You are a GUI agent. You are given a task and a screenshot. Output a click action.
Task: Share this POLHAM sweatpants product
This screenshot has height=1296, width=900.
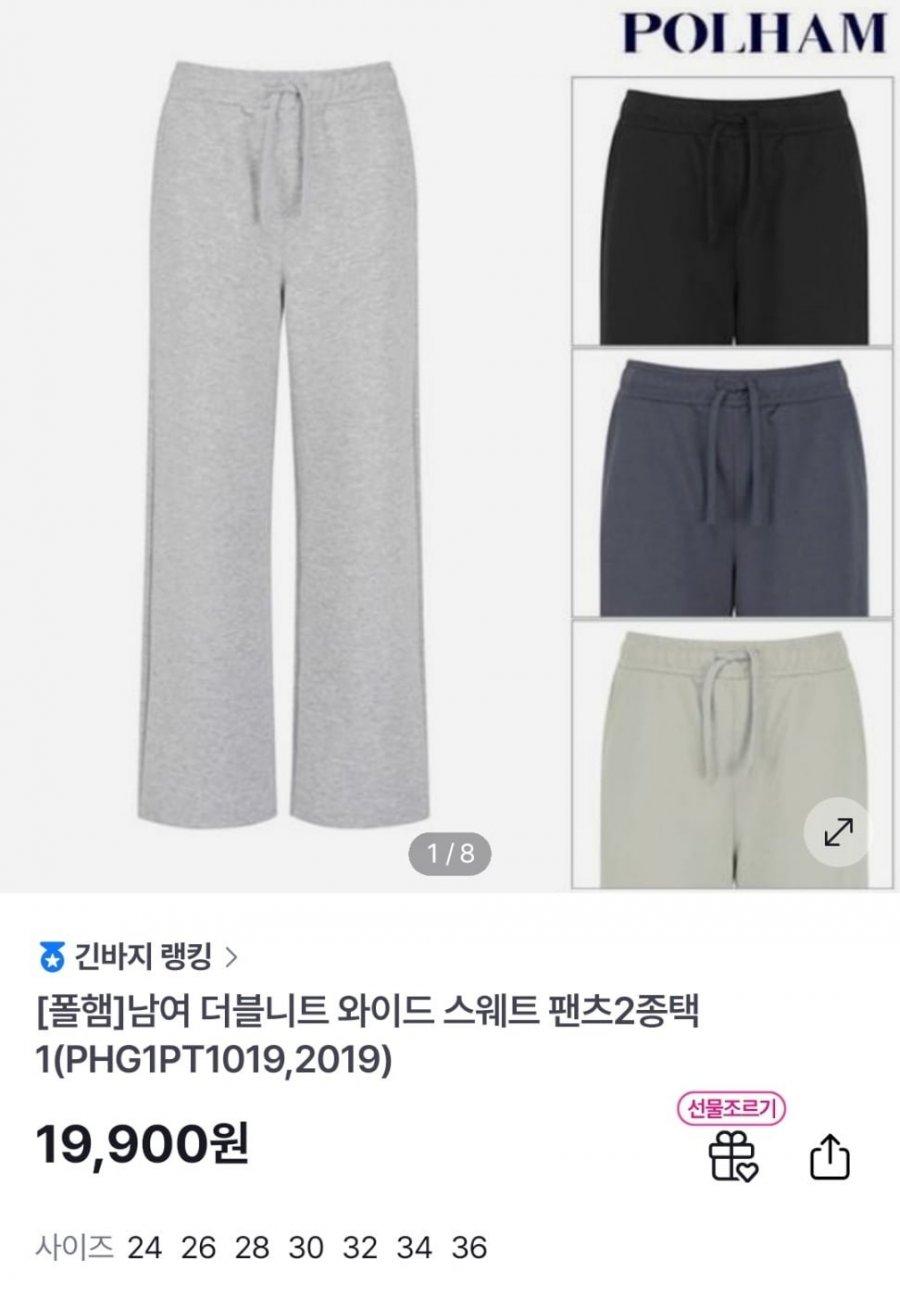829,1159
